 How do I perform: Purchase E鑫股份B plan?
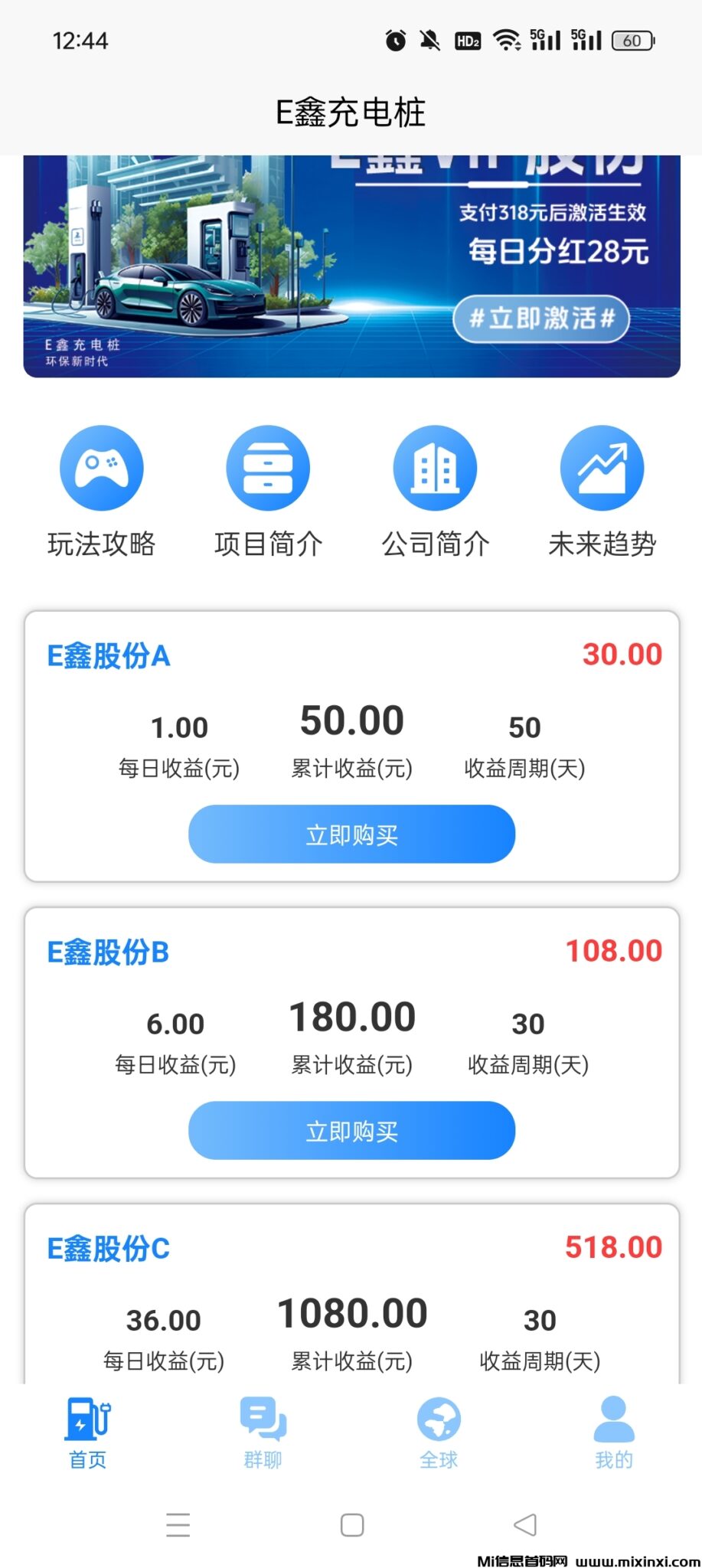[351, 1131]
